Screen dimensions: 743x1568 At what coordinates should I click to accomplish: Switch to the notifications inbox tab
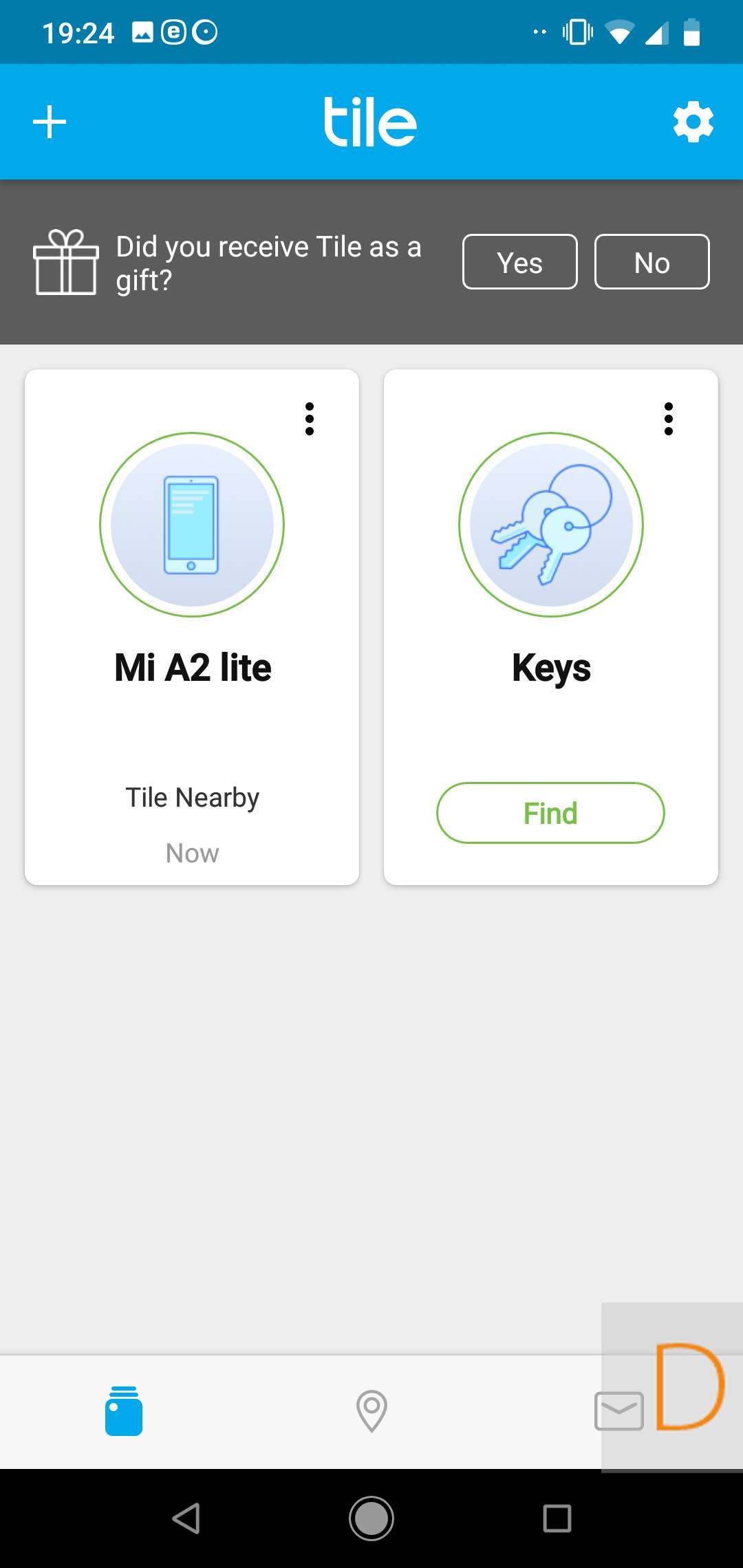tap(619, 1411)
